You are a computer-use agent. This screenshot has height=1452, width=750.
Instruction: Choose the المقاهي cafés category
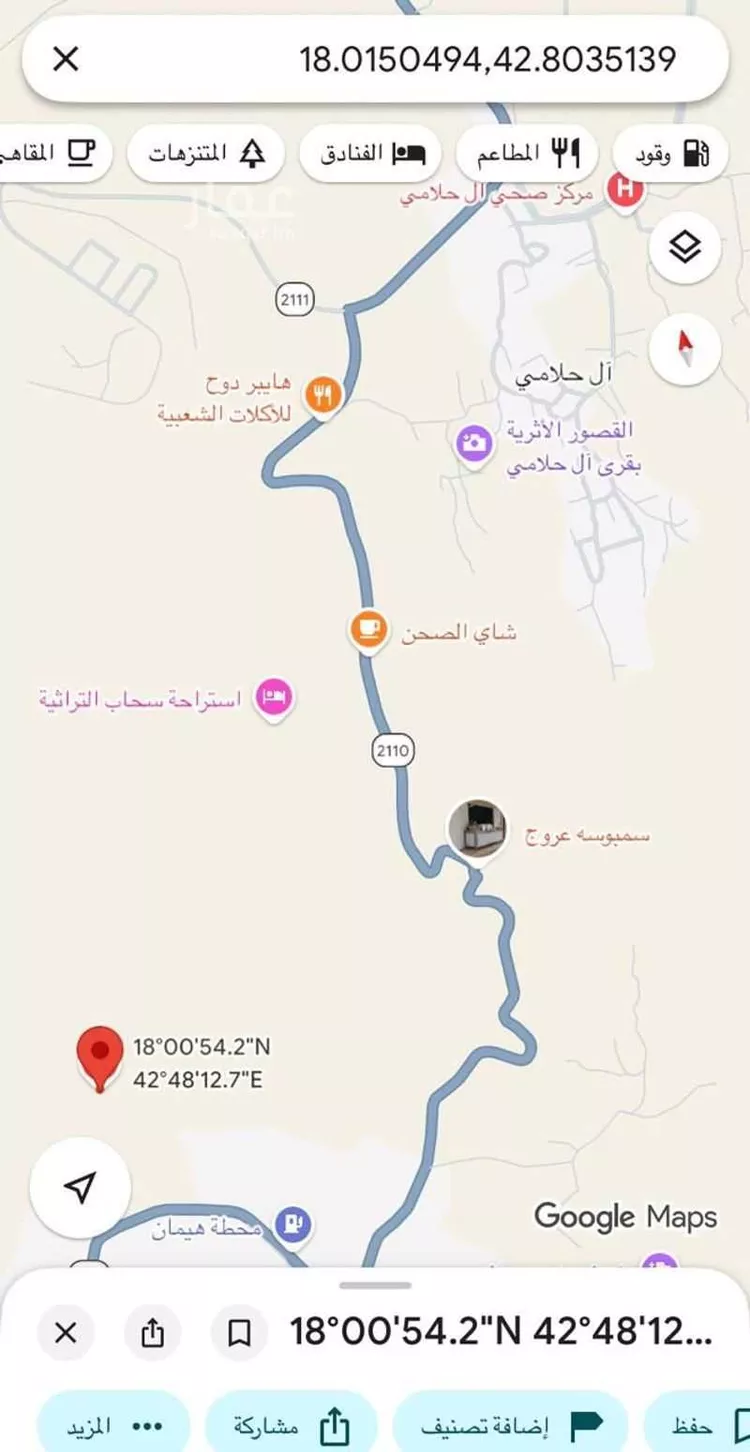coord(50,151)
